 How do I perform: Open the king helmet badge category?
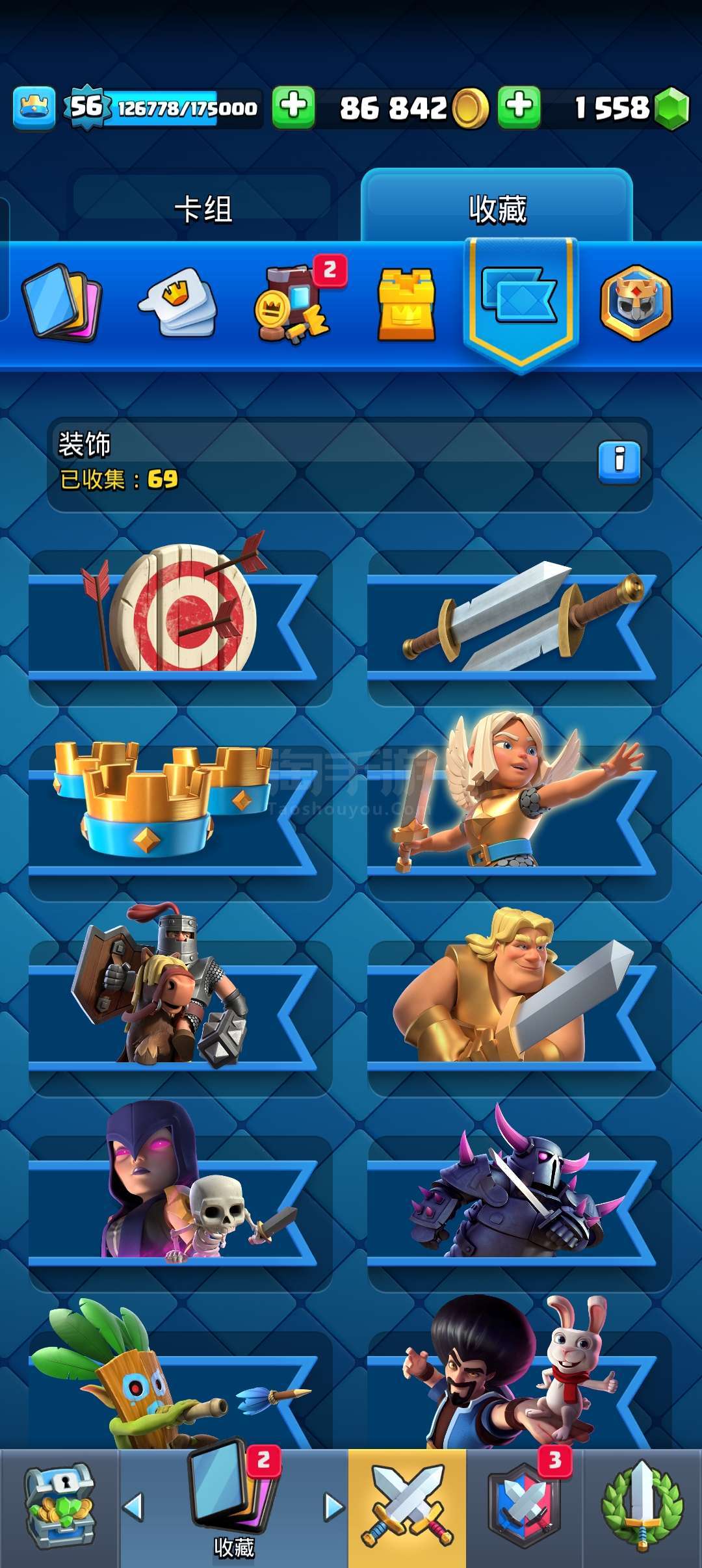tap(636, 303)
